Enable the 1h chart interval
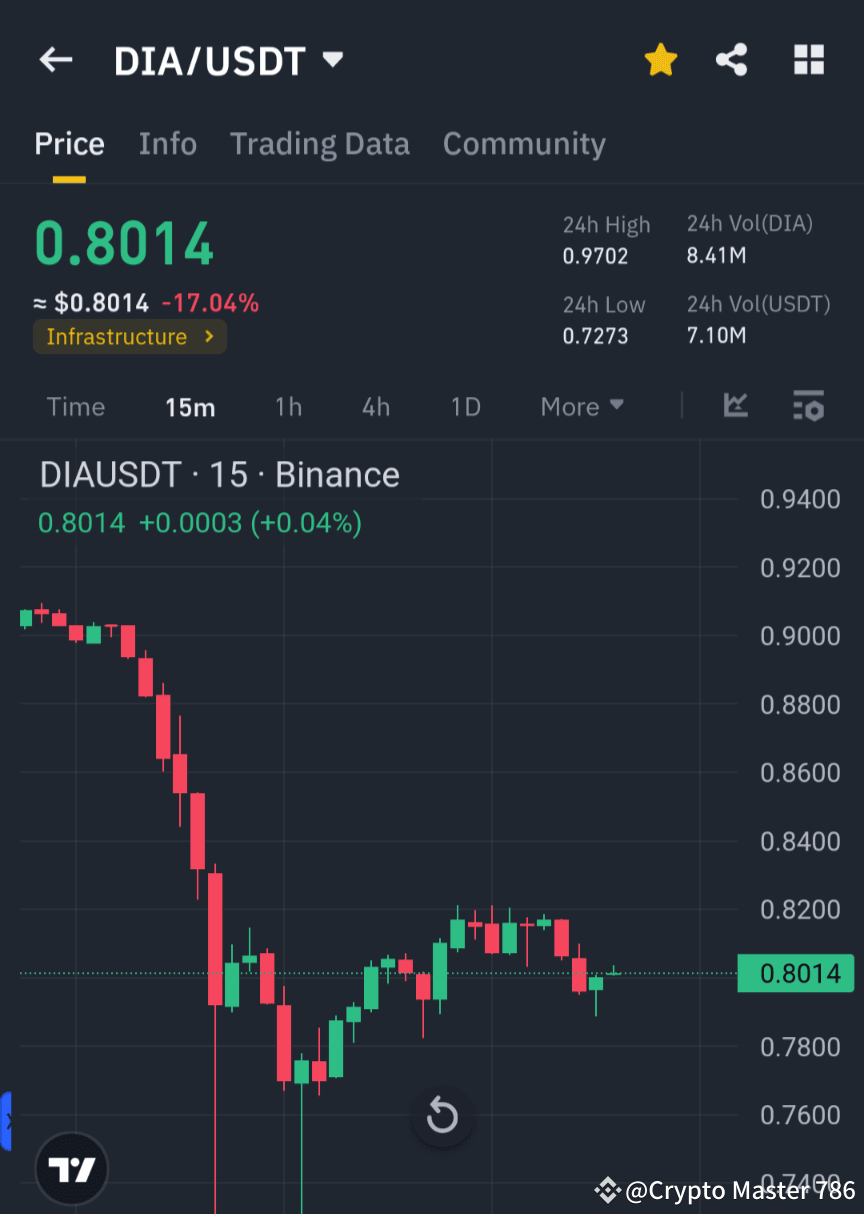The width and height of the screenshot is (864, 1214). pyautogui.click(x=288, y=406)
